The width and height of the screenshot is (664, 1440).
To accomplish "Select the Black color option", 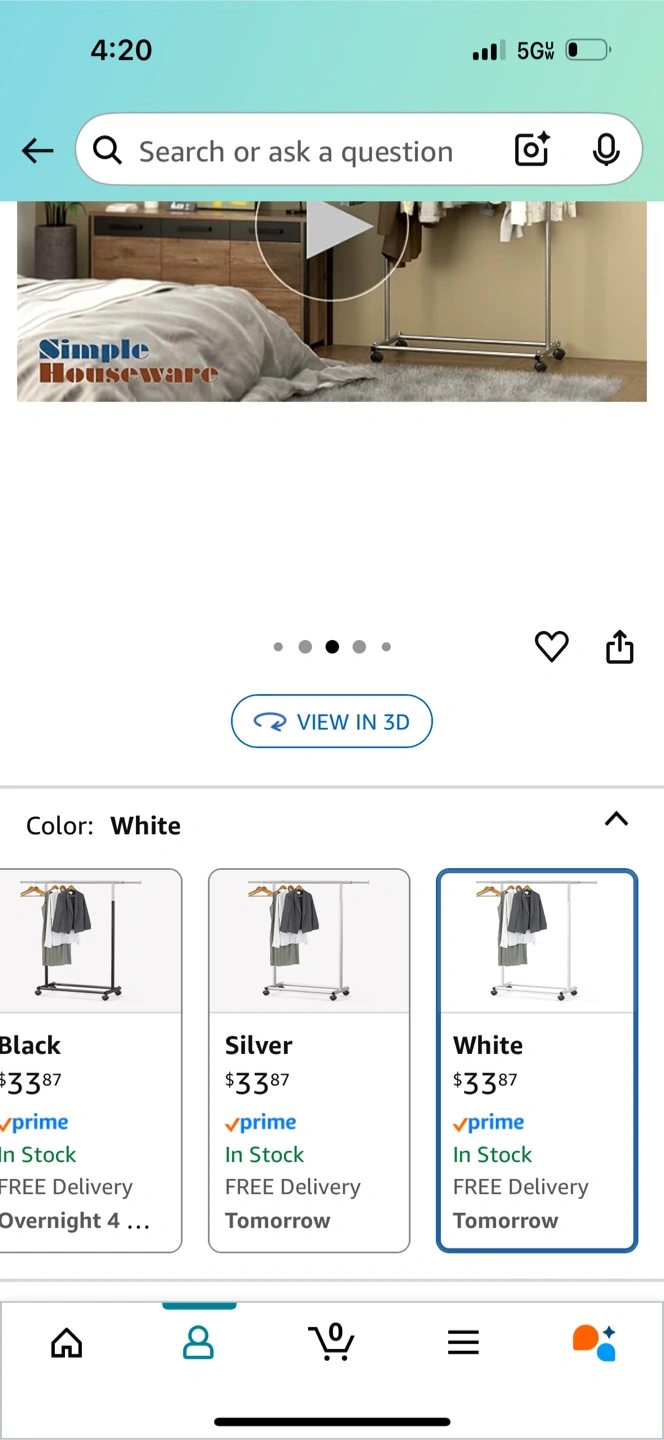I will point(90,1060).
